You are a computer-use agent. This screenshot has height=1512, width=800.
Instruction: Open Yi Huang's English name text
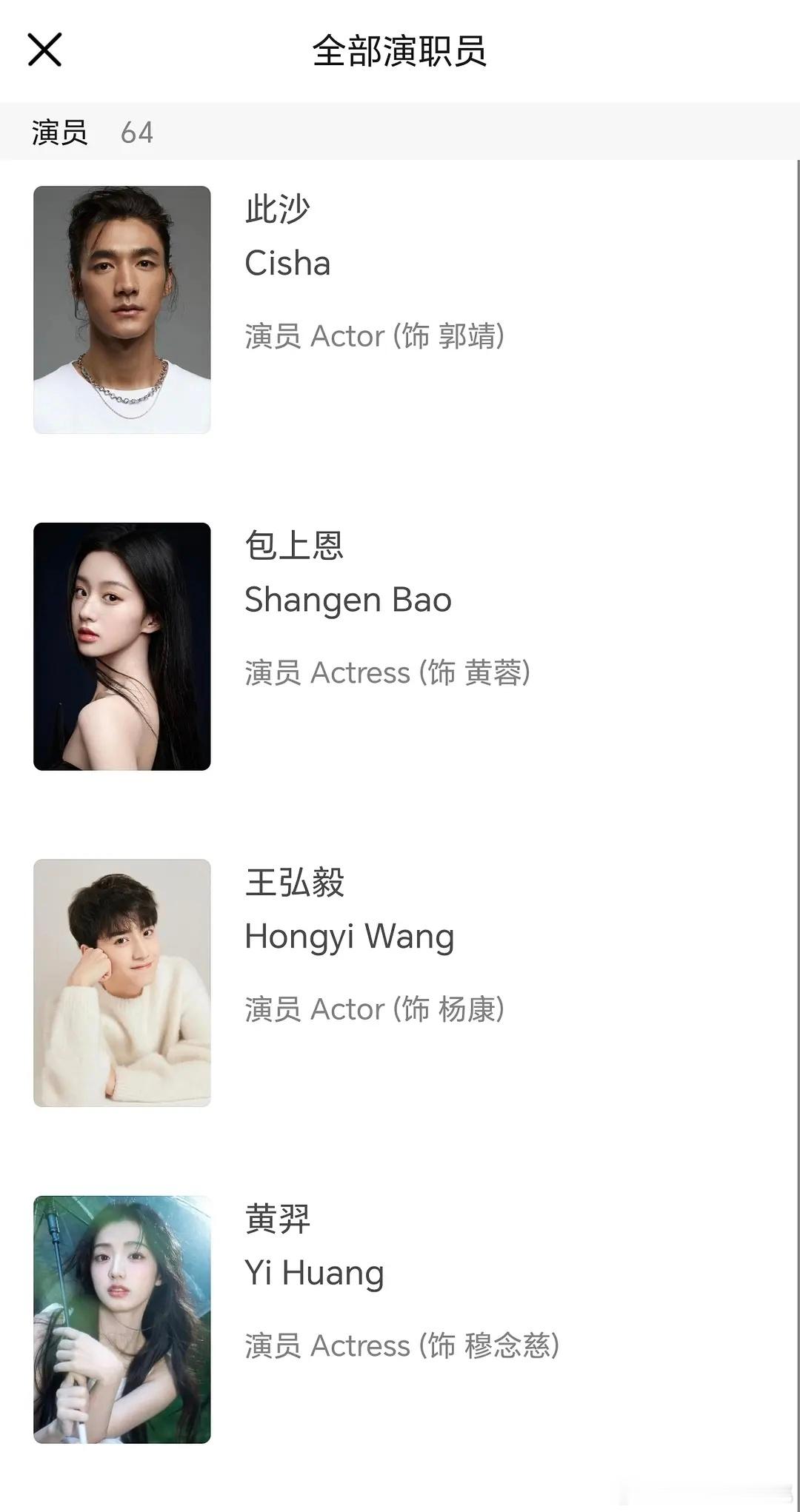(x=313, y=1272)
